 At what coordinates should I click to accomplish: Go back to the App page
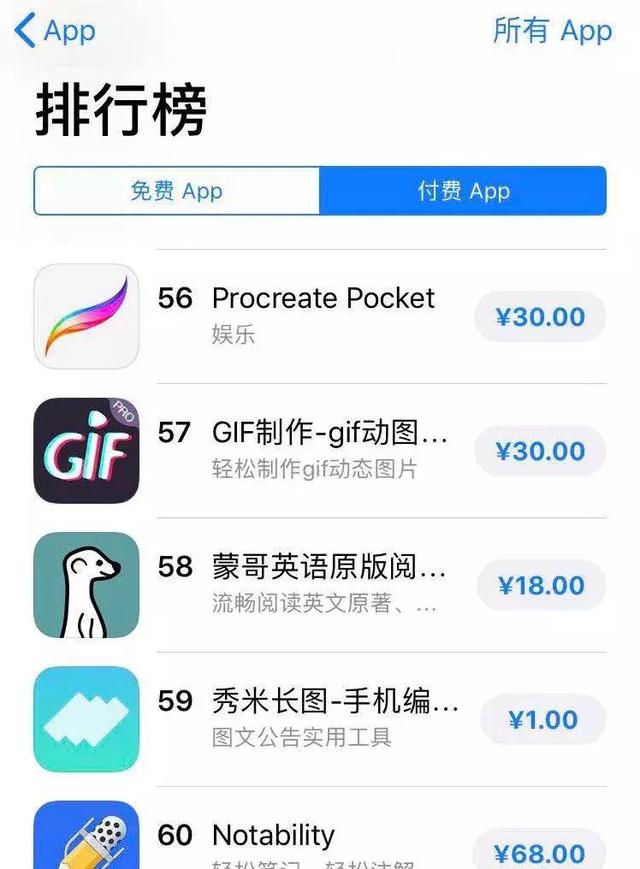56,31
